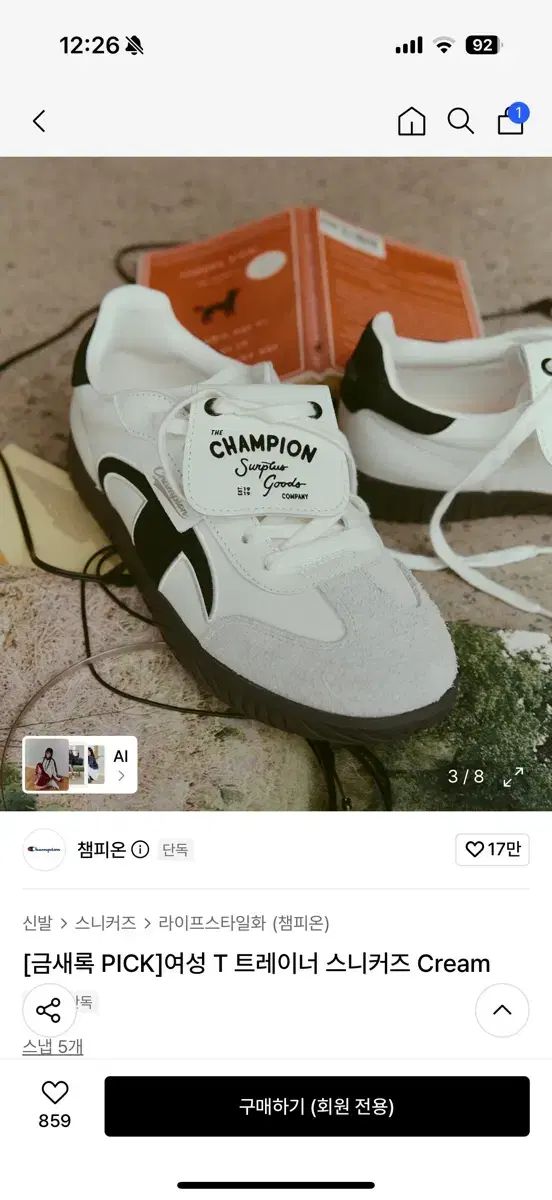Go back using the top-left arrow

[x=39, y=122]
